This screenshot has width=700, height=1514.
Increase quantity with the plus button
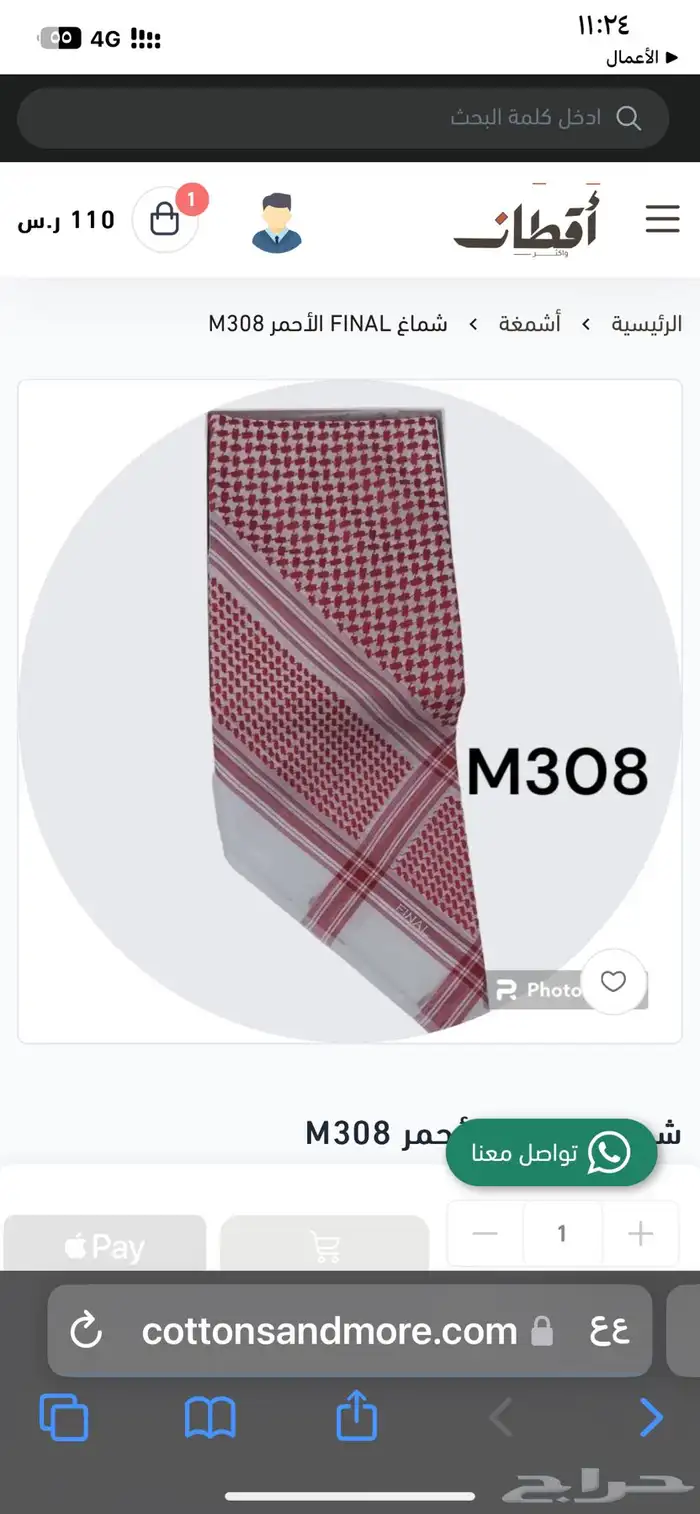click(x=640, y=1234)
